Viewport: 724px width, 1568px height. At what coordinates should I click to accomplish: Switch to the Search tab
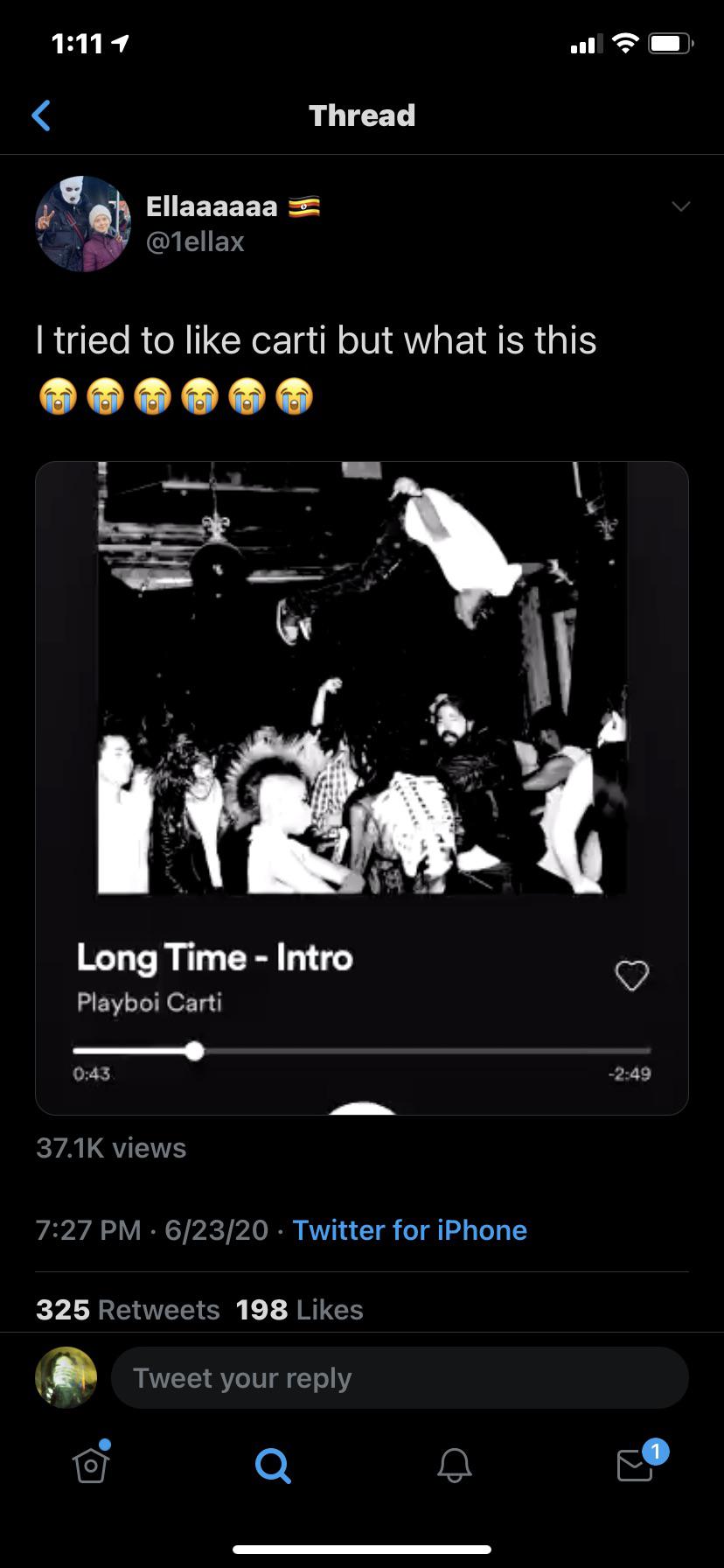tap(273, 1465)
